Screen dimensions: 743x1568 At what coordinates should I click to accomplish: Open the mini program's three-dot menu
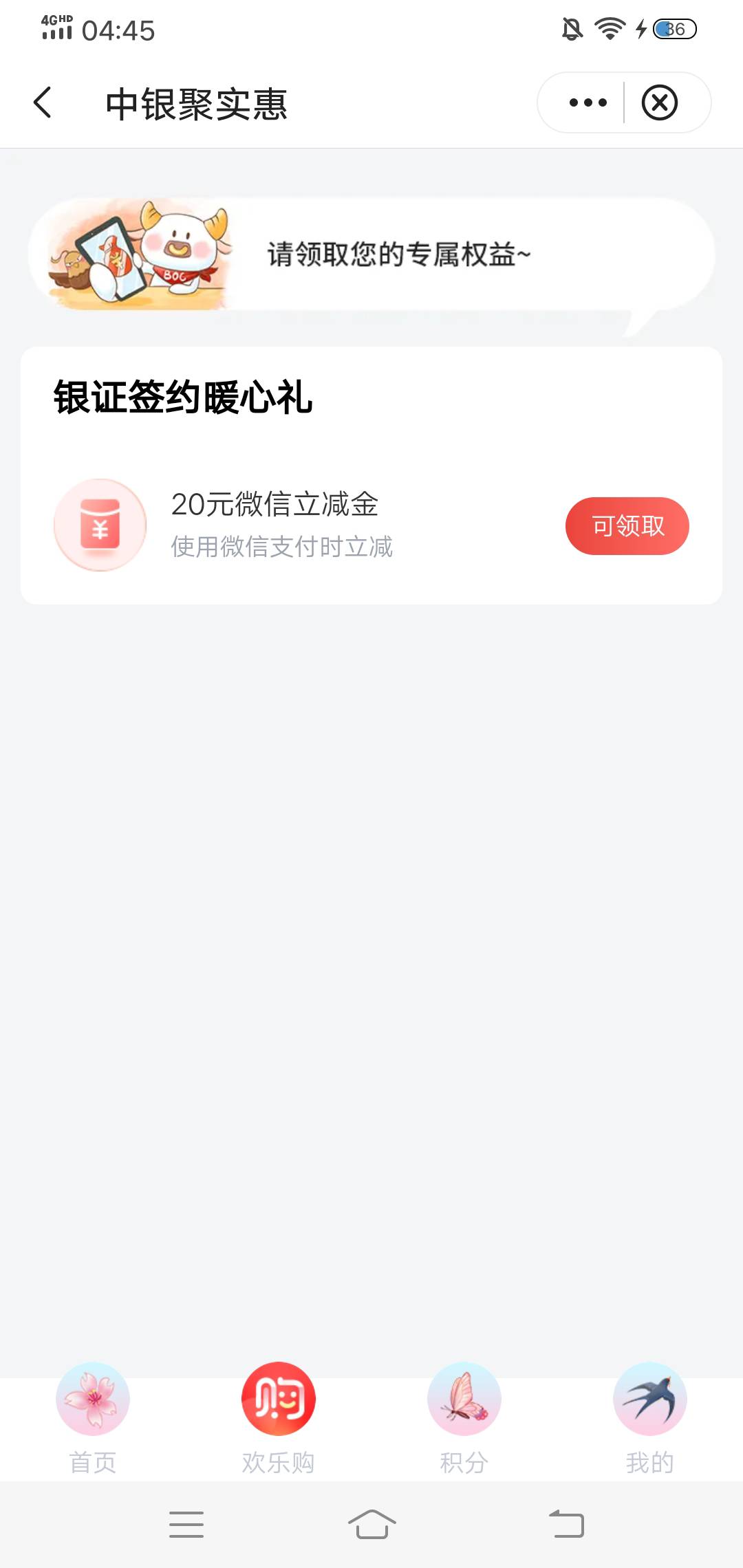click(588, 103)
